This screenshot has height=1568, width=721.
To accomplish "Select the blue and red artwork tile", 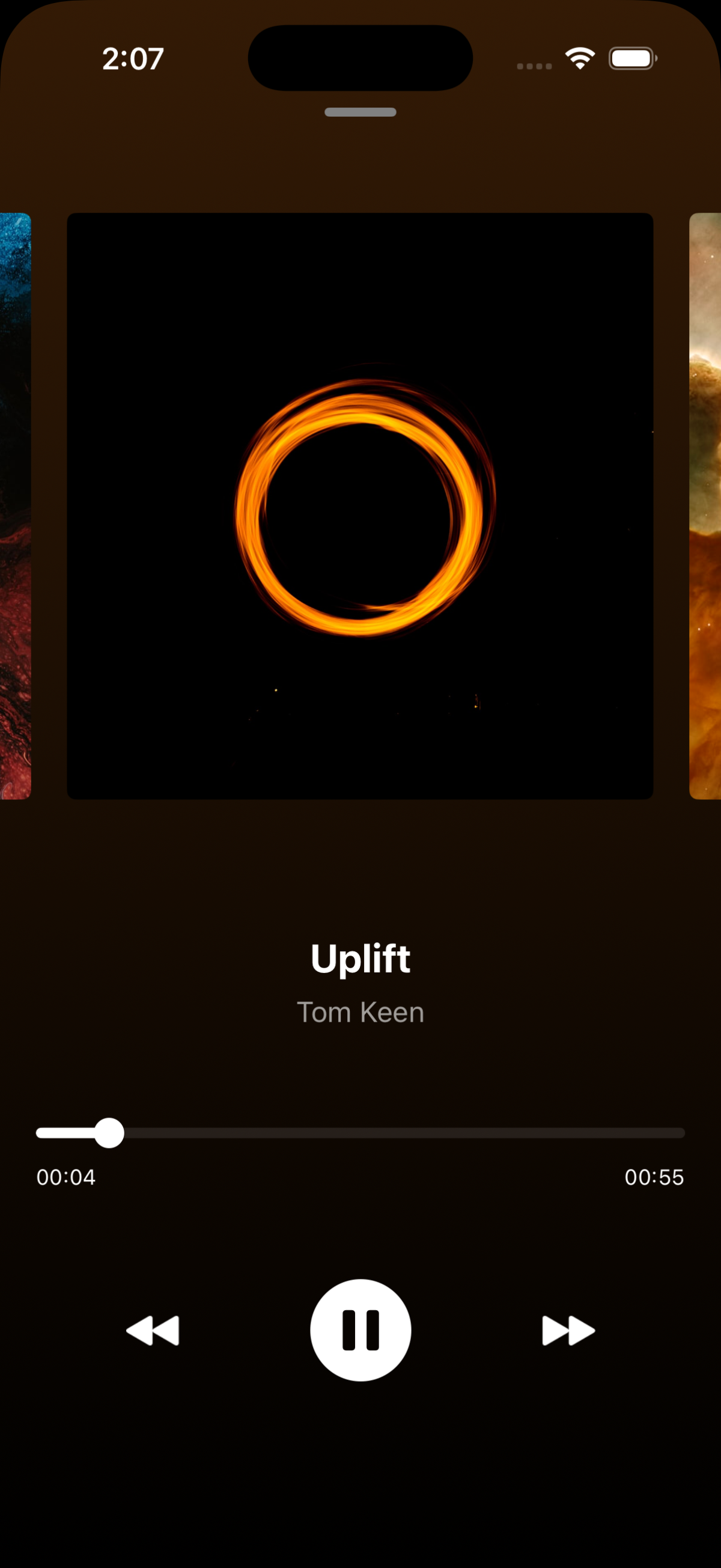I will (x=14, y=505).
